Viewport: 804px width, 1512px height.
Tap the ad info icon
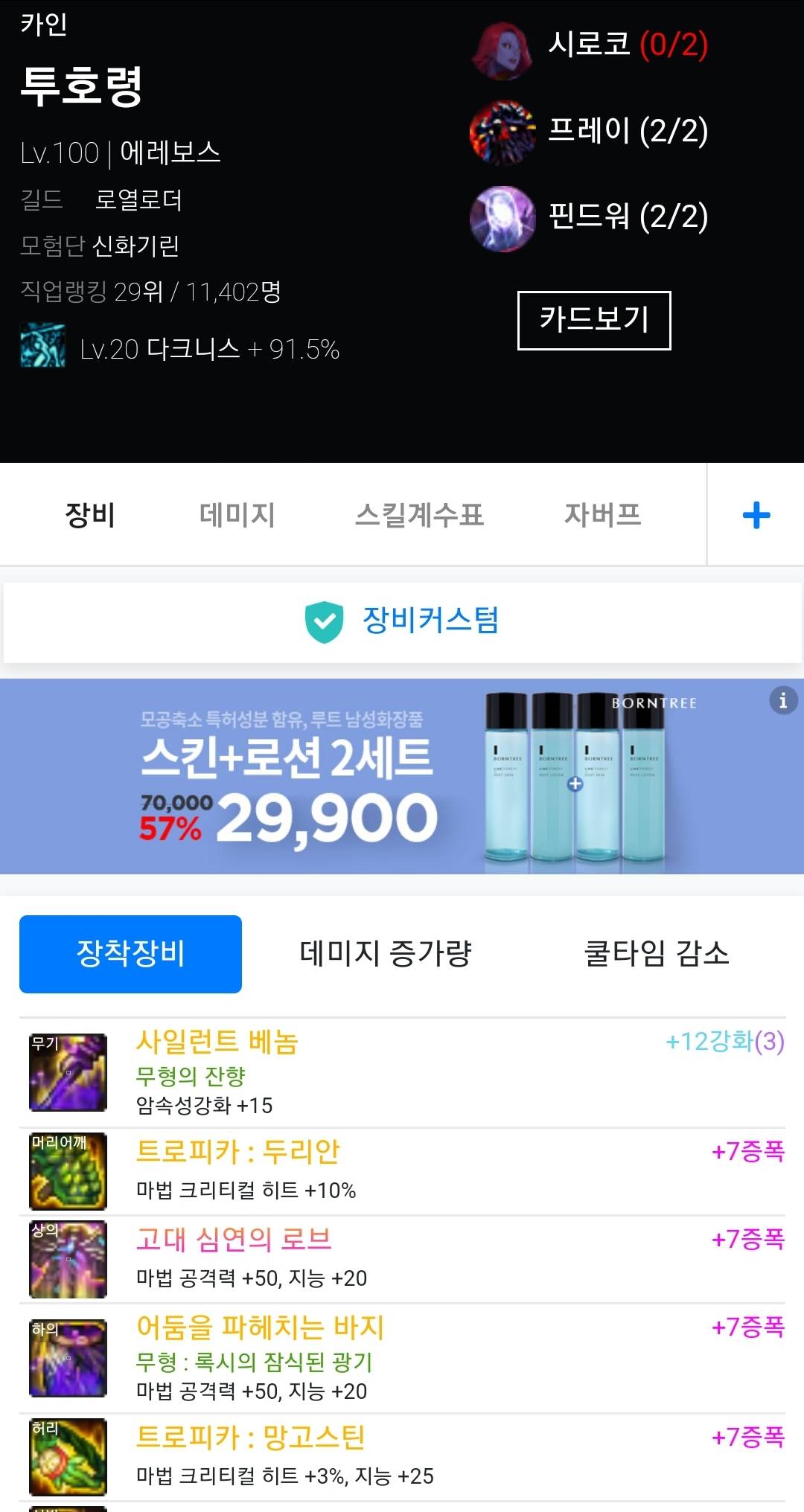point(782,700)
